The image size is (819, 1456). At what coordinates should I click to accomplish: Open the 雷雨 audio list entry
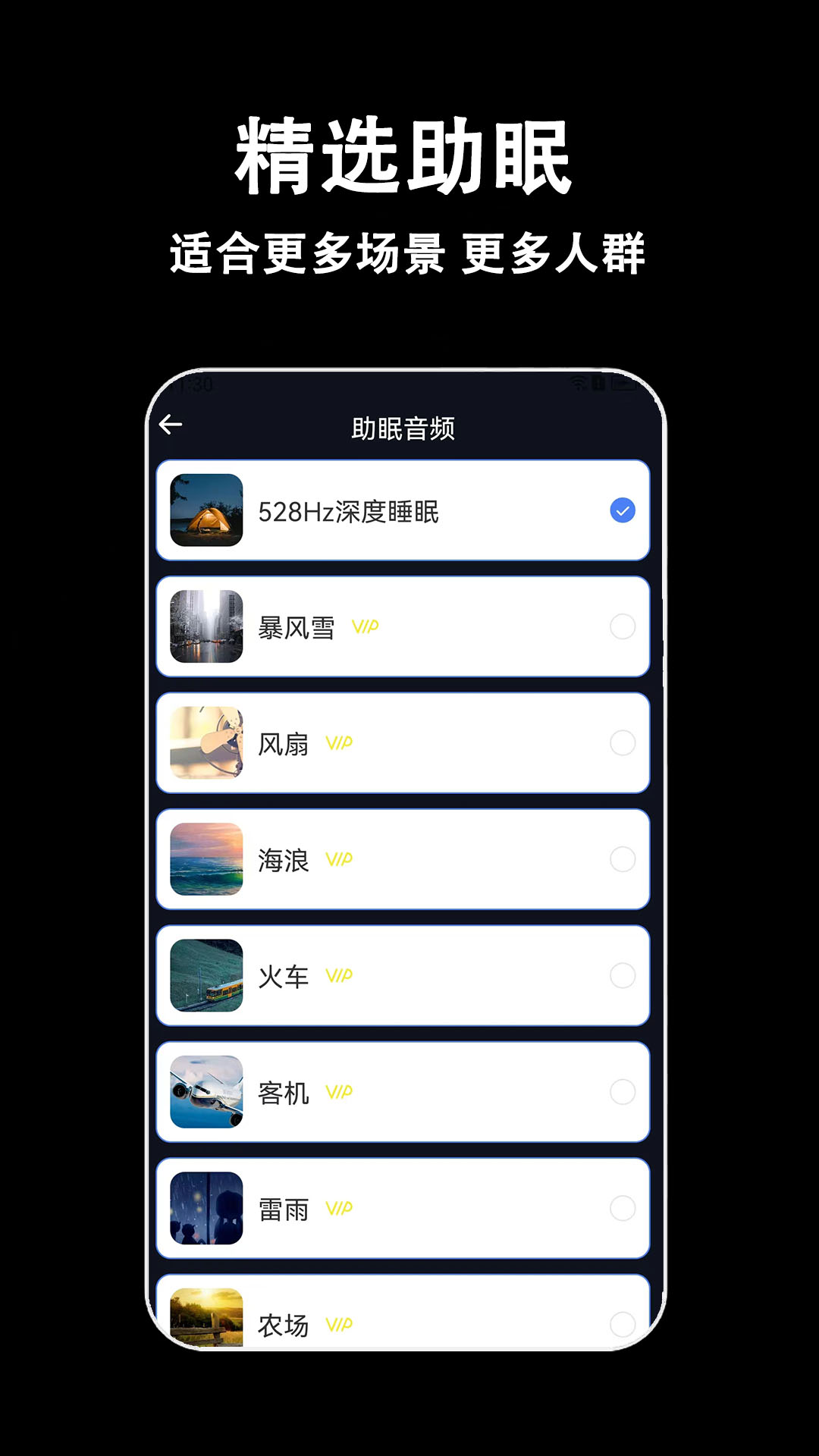coord(402,1209)
